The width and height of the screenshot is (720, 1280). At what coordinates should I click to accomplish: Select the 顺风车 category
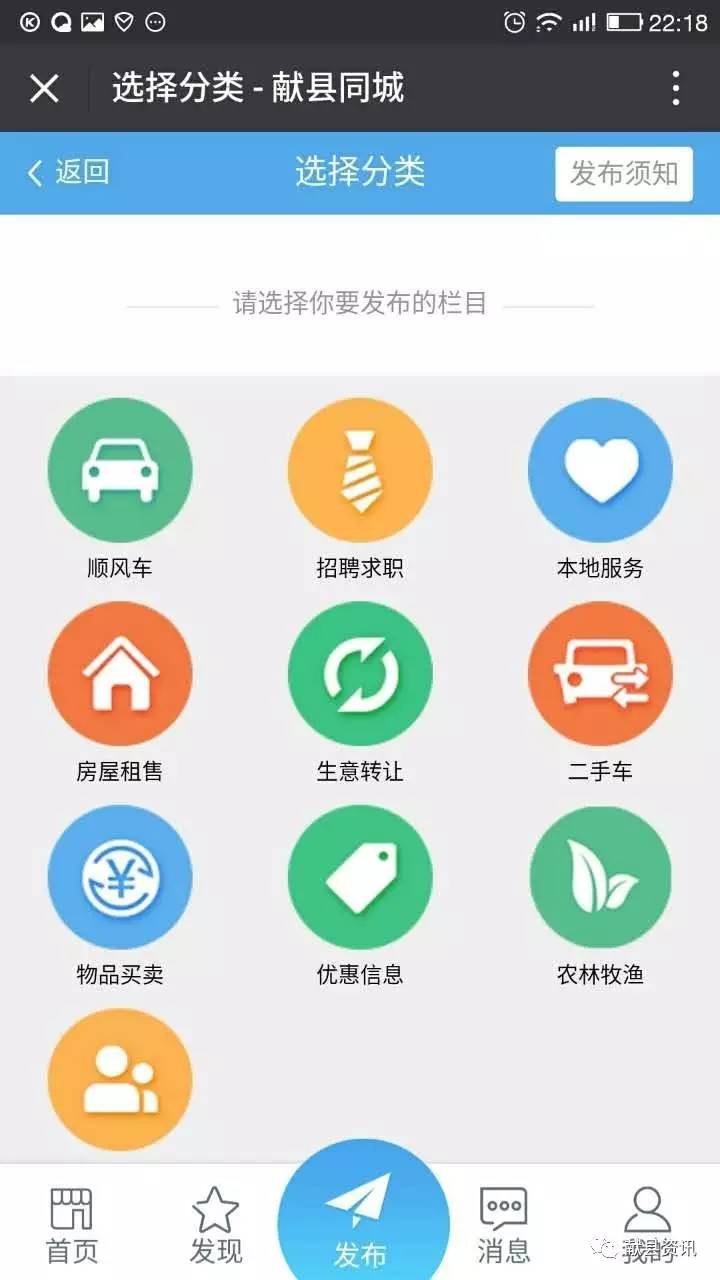tap(120, 490)
